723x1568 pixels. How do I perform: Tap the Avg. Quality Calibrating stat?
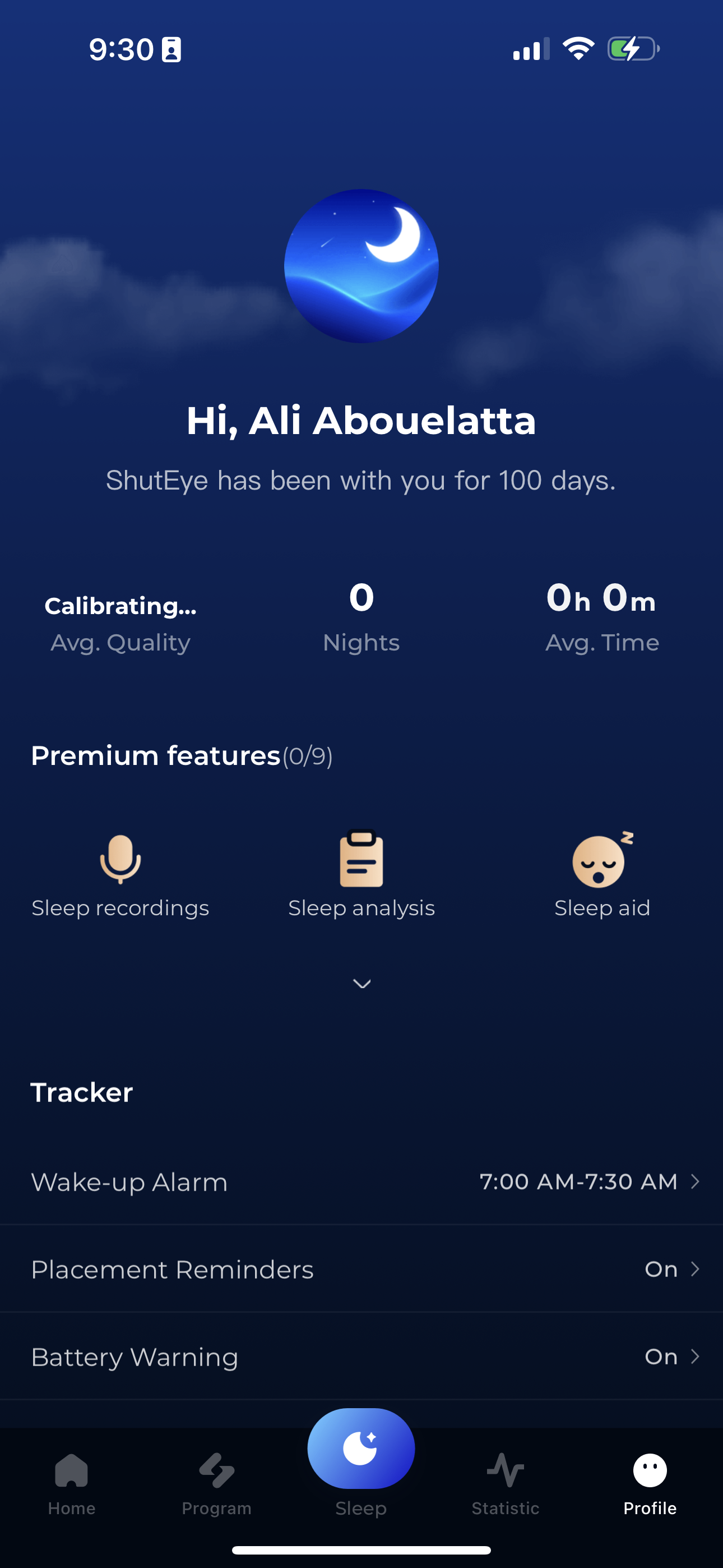click(121, 619)
